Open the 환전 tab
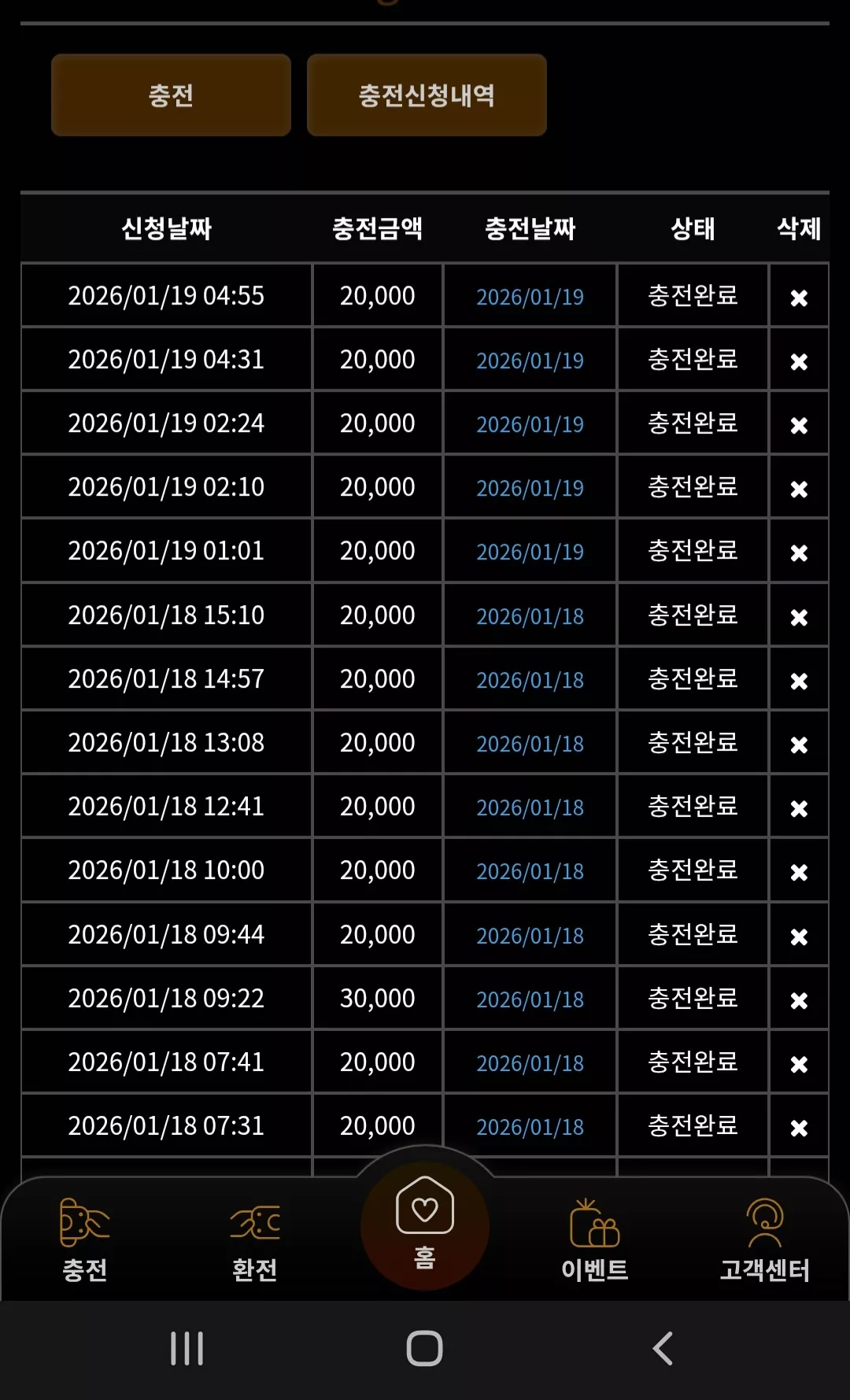850x1400 pixels. tap(254, 1239)
